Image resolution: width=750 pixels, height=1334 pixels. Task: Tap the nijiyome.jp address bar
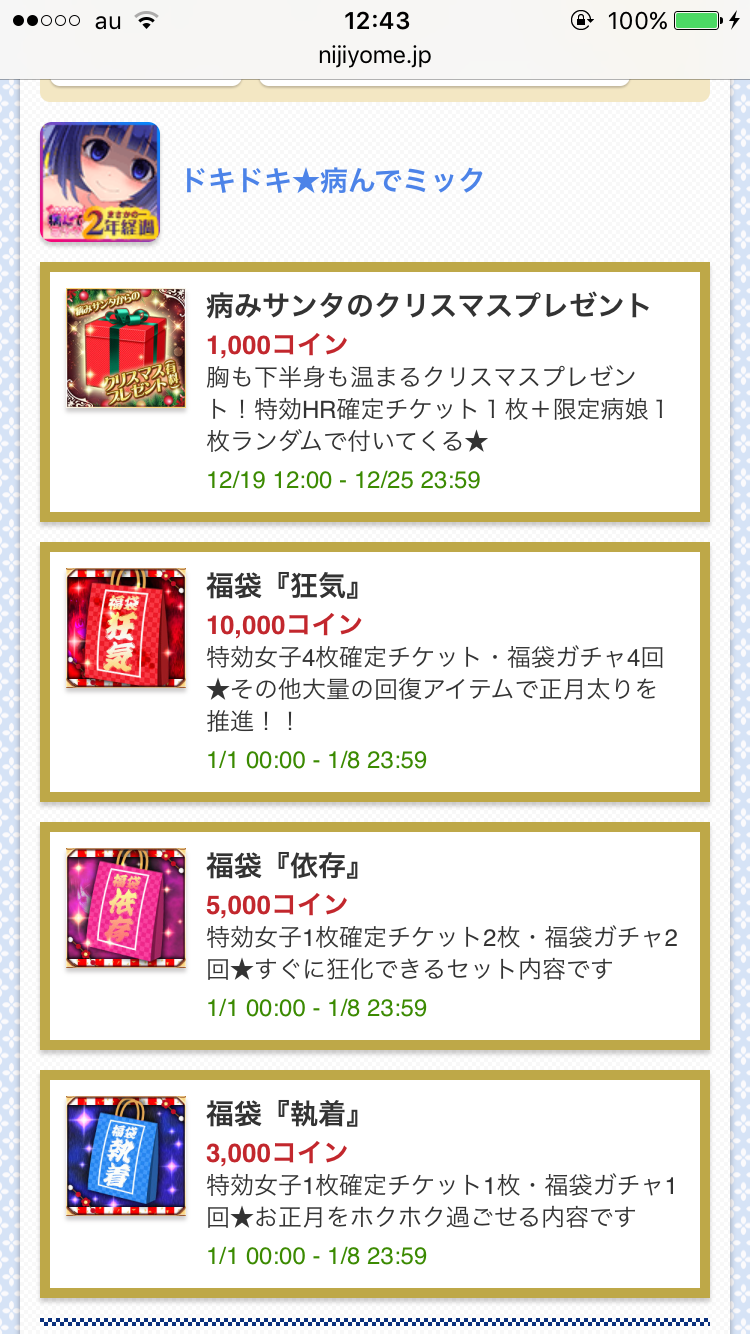[375, 56]
